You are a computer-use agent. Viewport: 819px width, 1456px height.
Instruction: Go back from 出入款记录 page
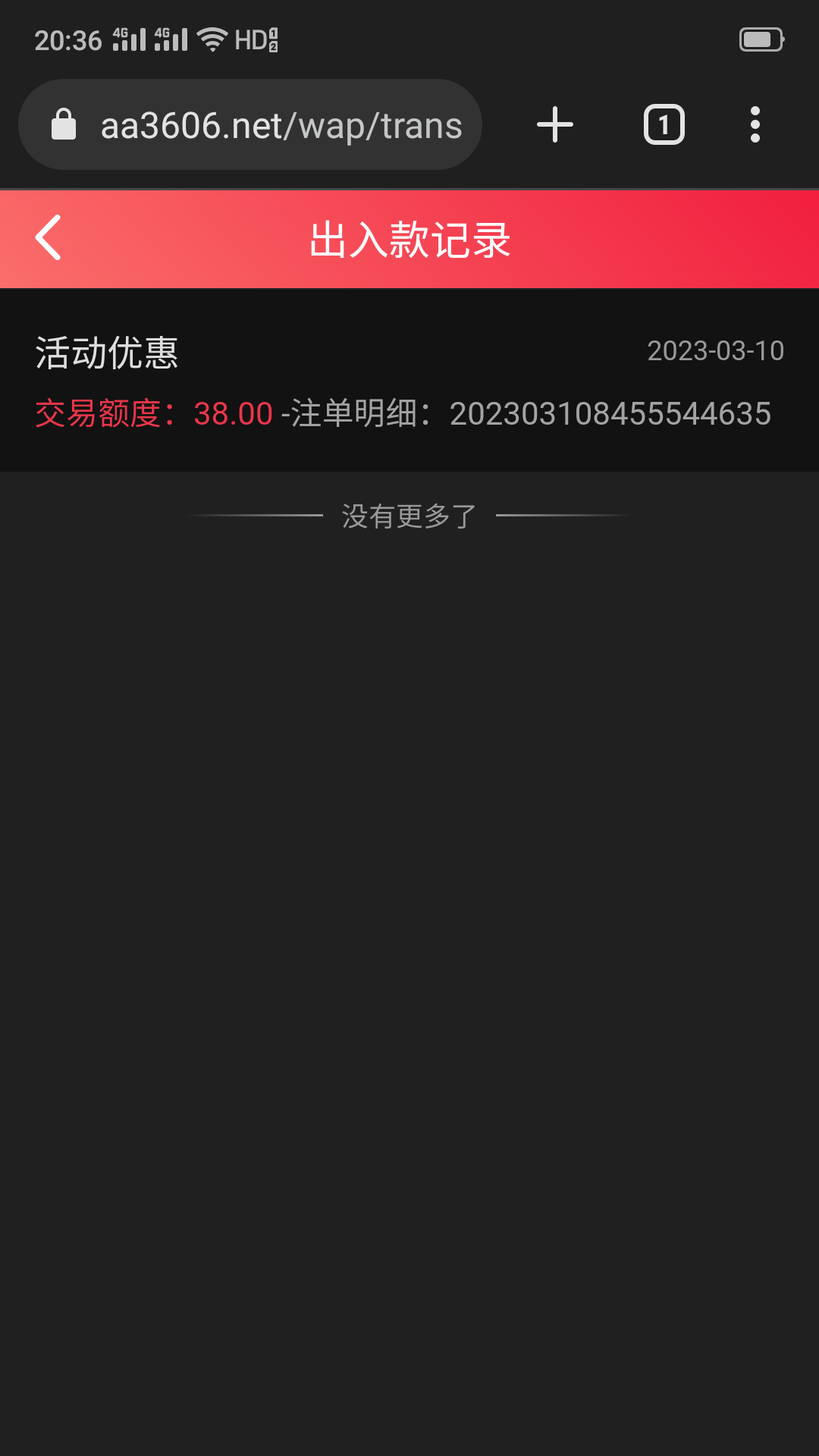pyautogui.click(x=49, y=238)
